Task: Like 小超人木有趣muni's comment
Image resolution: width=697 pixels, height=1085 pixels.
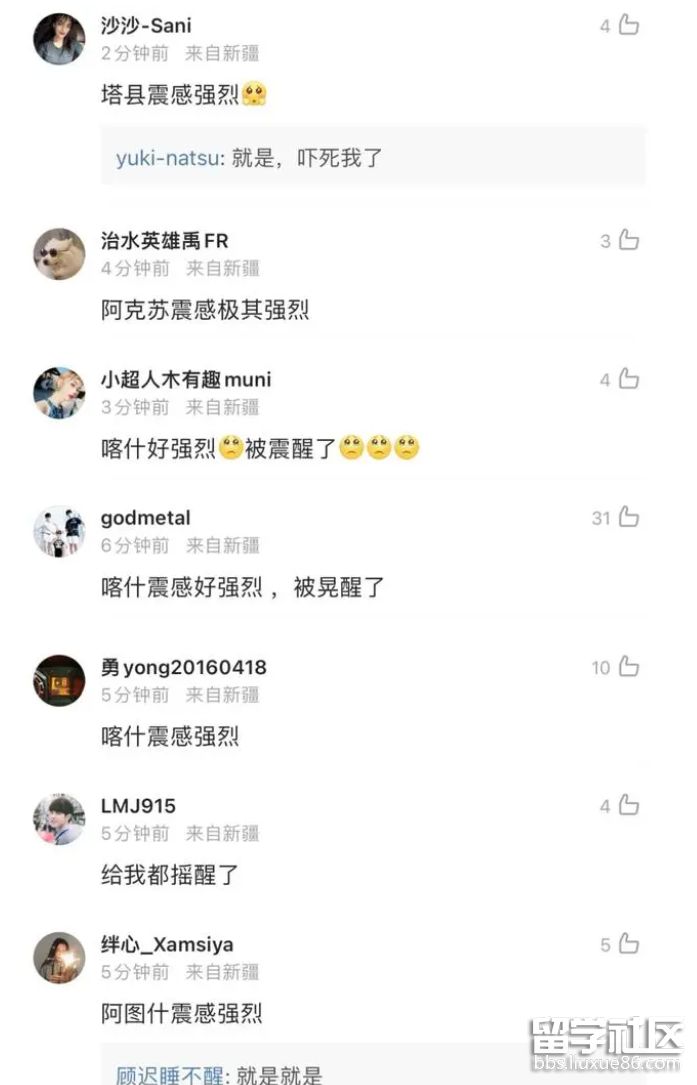Action: pos(628,379)
